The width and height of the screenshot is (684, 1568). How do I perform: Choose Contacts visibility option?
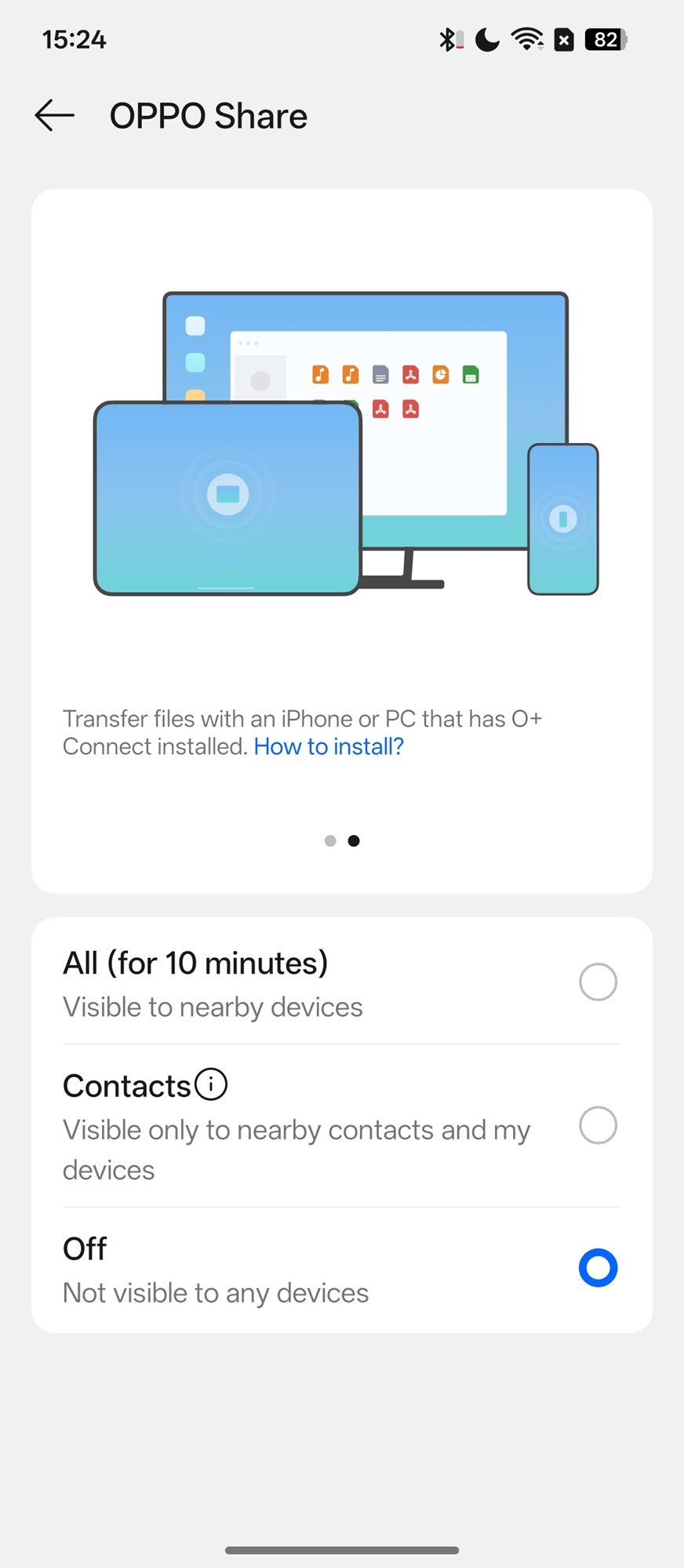(x=598, y=1125)
